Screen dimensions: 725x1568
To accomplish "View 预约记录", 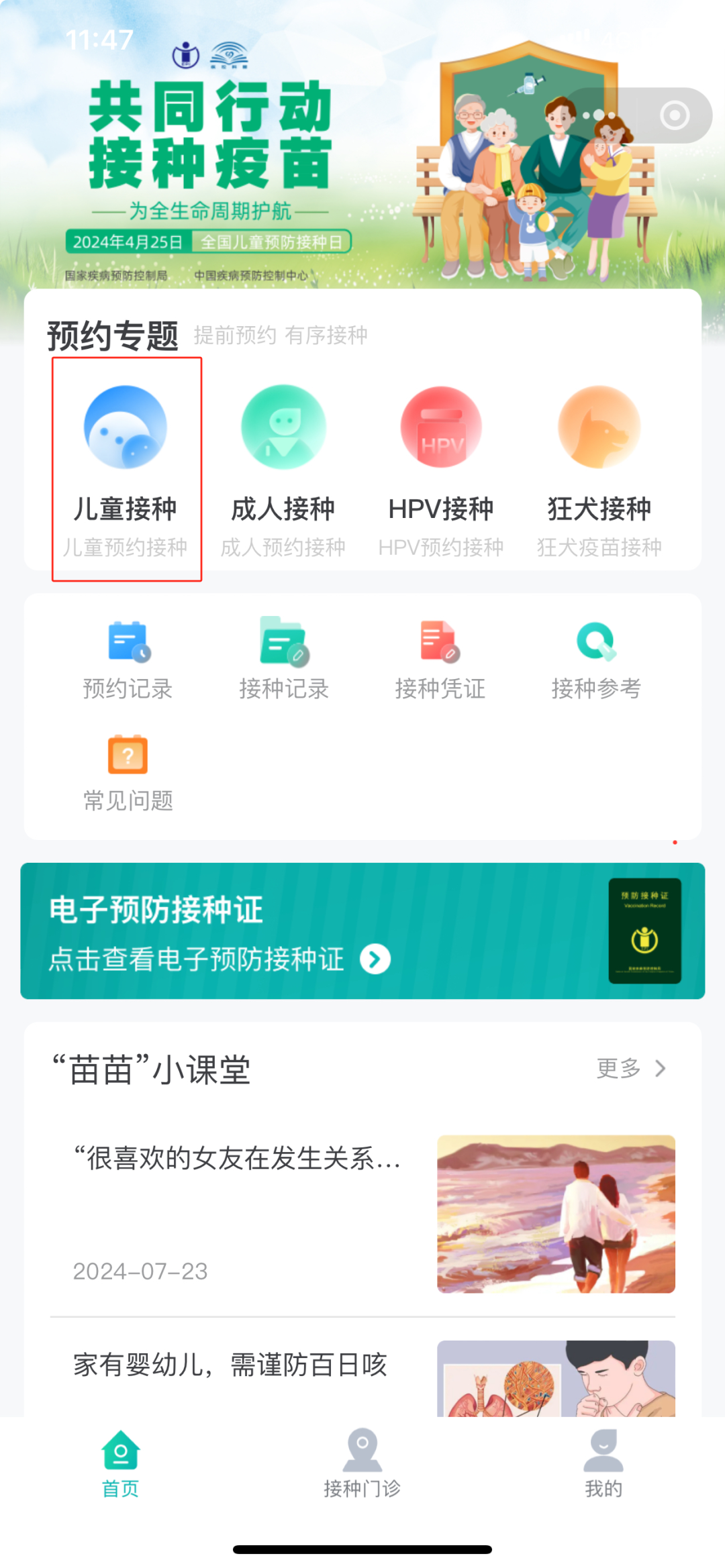I will 128,661.
